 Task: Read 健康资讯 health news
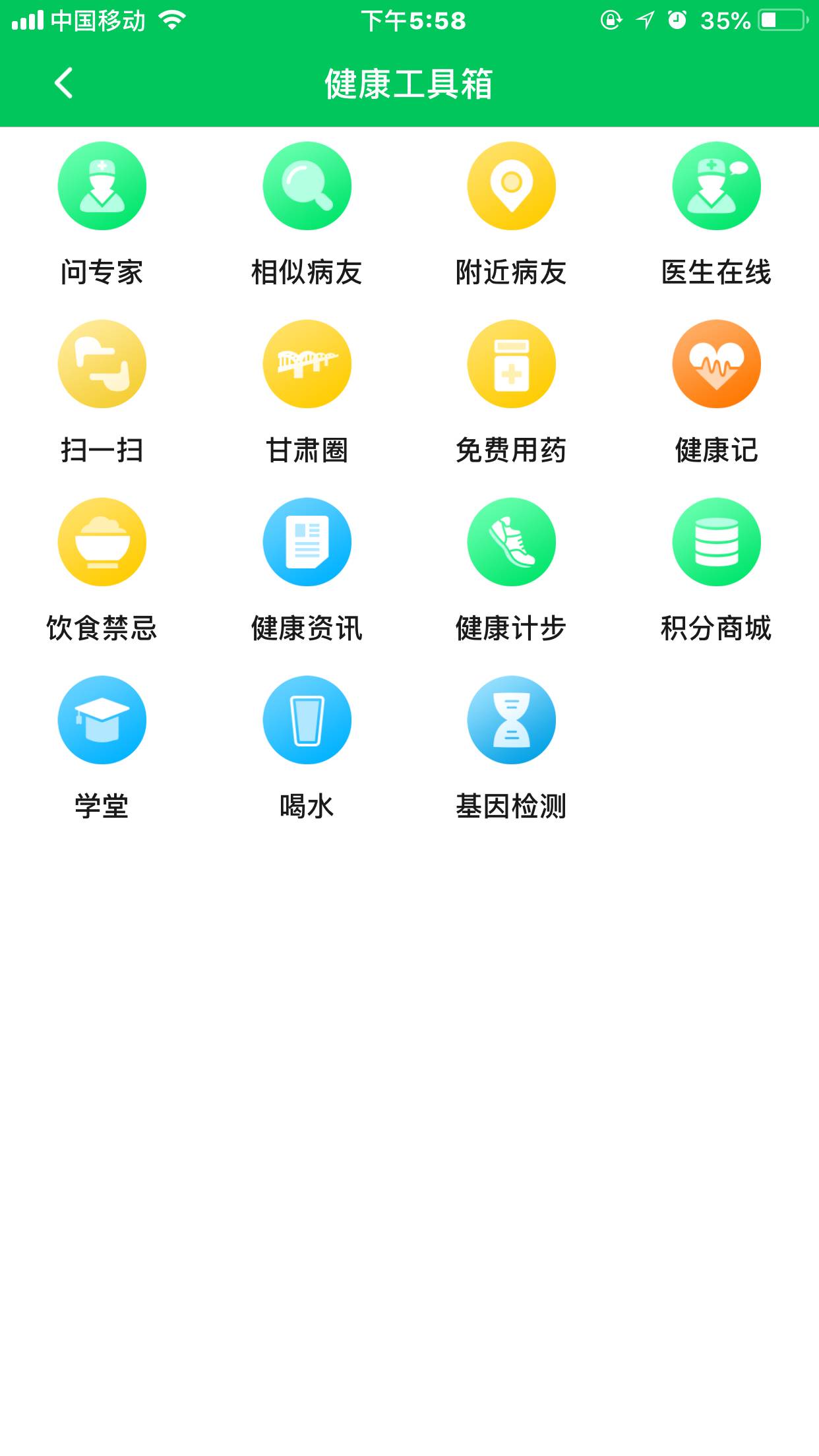point(307,543)
